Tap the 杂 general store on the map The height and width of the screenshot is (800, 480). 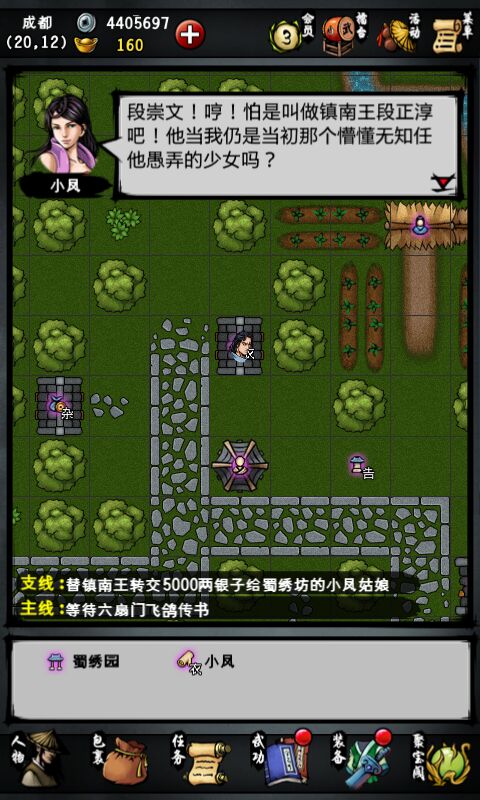click(x=60, y=407)
